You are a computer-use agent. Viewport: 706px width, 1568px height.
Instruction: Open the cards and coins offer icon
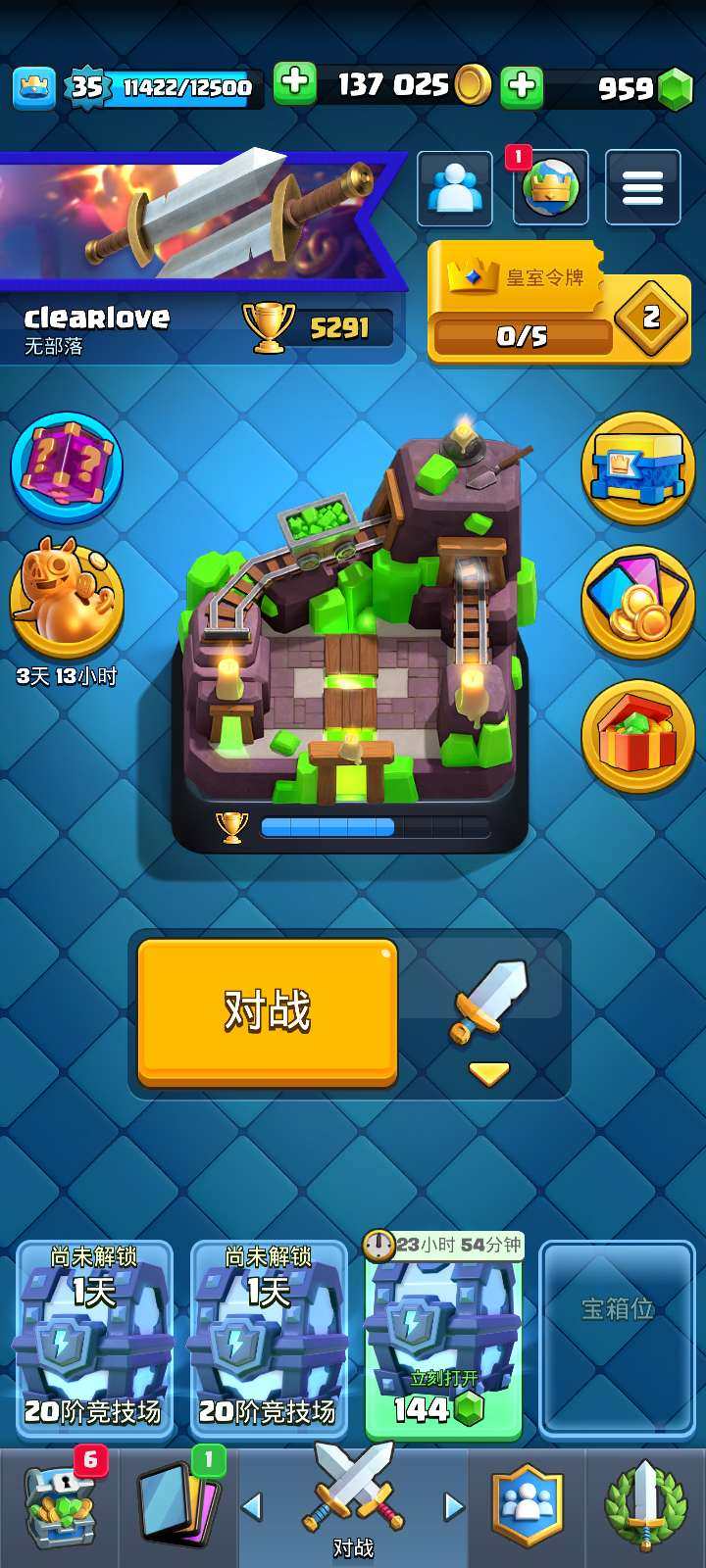[x=637, y=601]
